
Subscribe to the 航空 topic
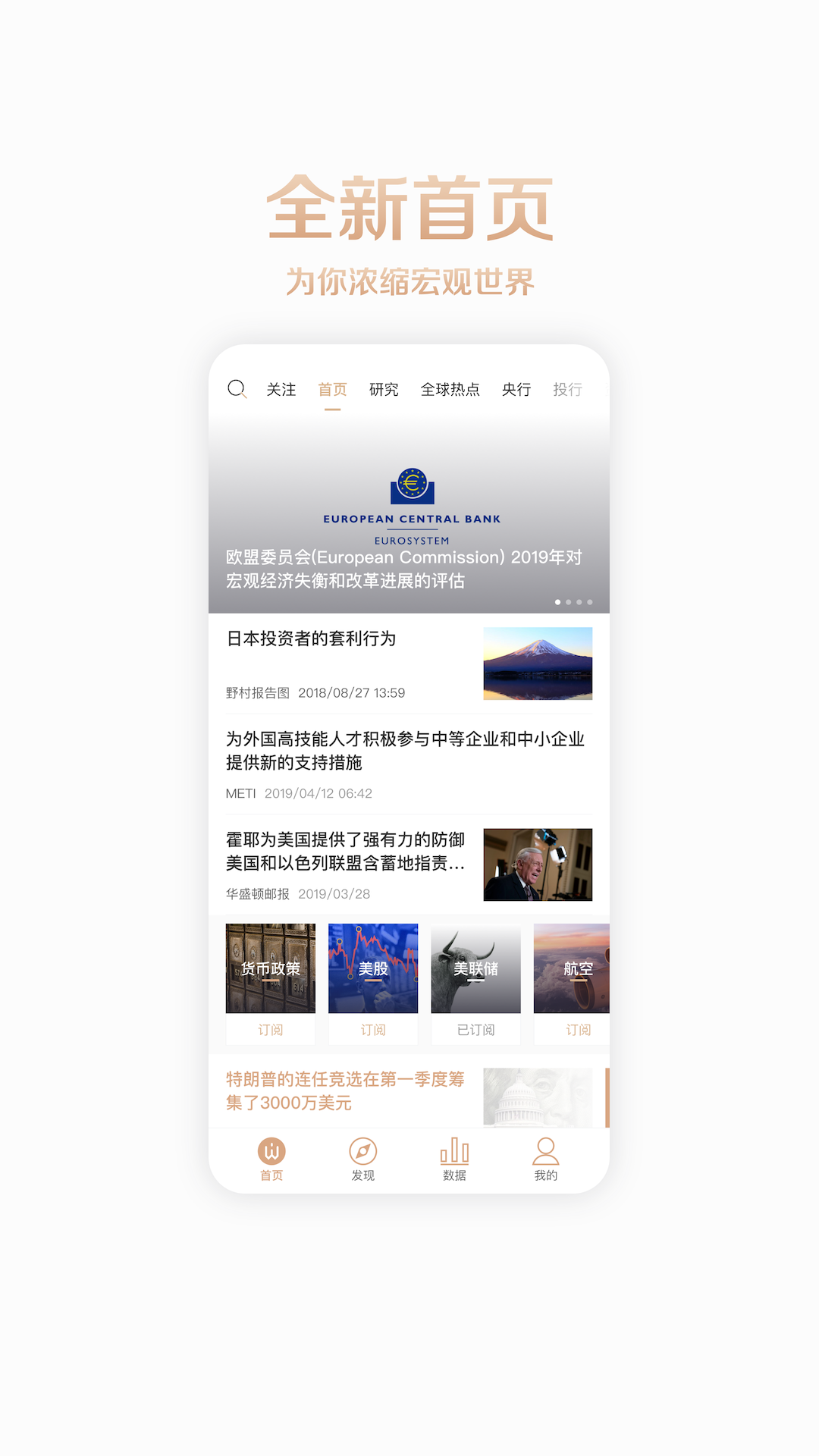[579, 1030]
